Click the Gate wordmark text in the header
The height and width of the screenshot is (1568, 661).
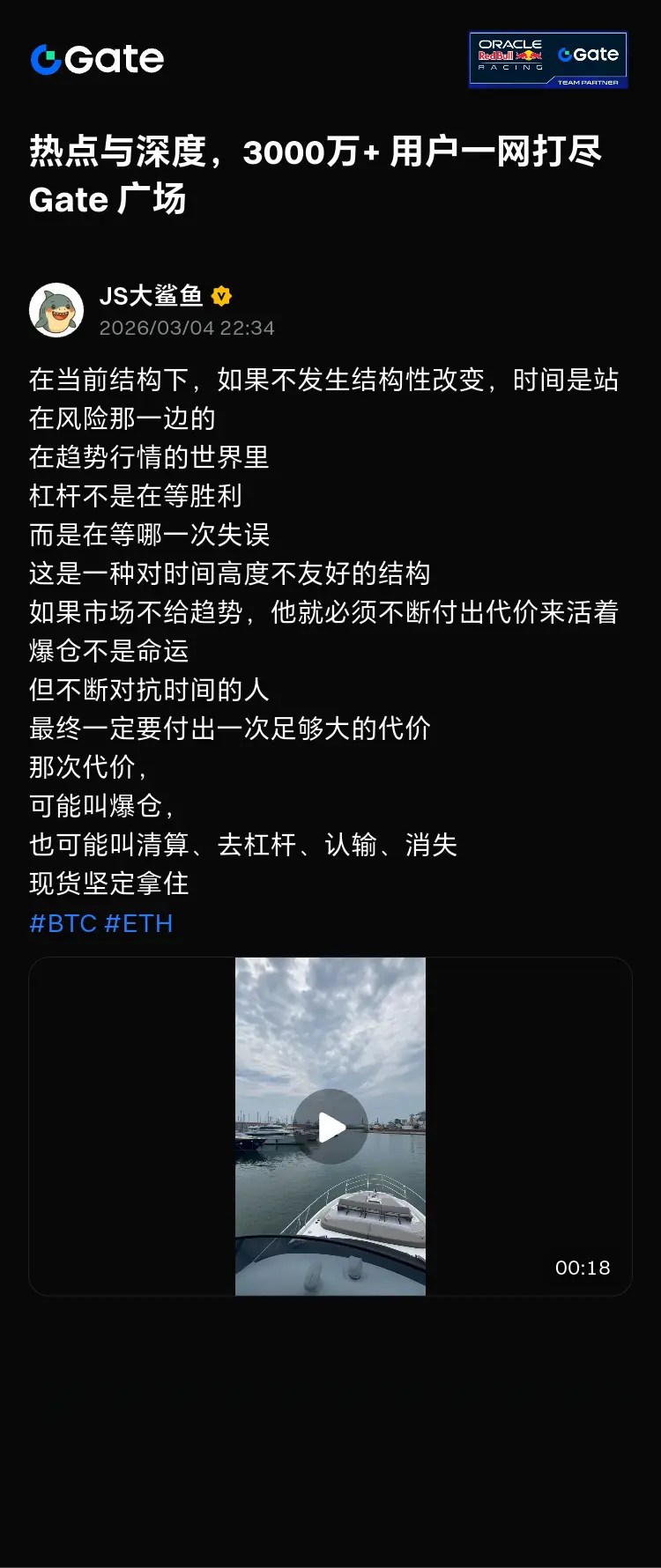[113, 58]
